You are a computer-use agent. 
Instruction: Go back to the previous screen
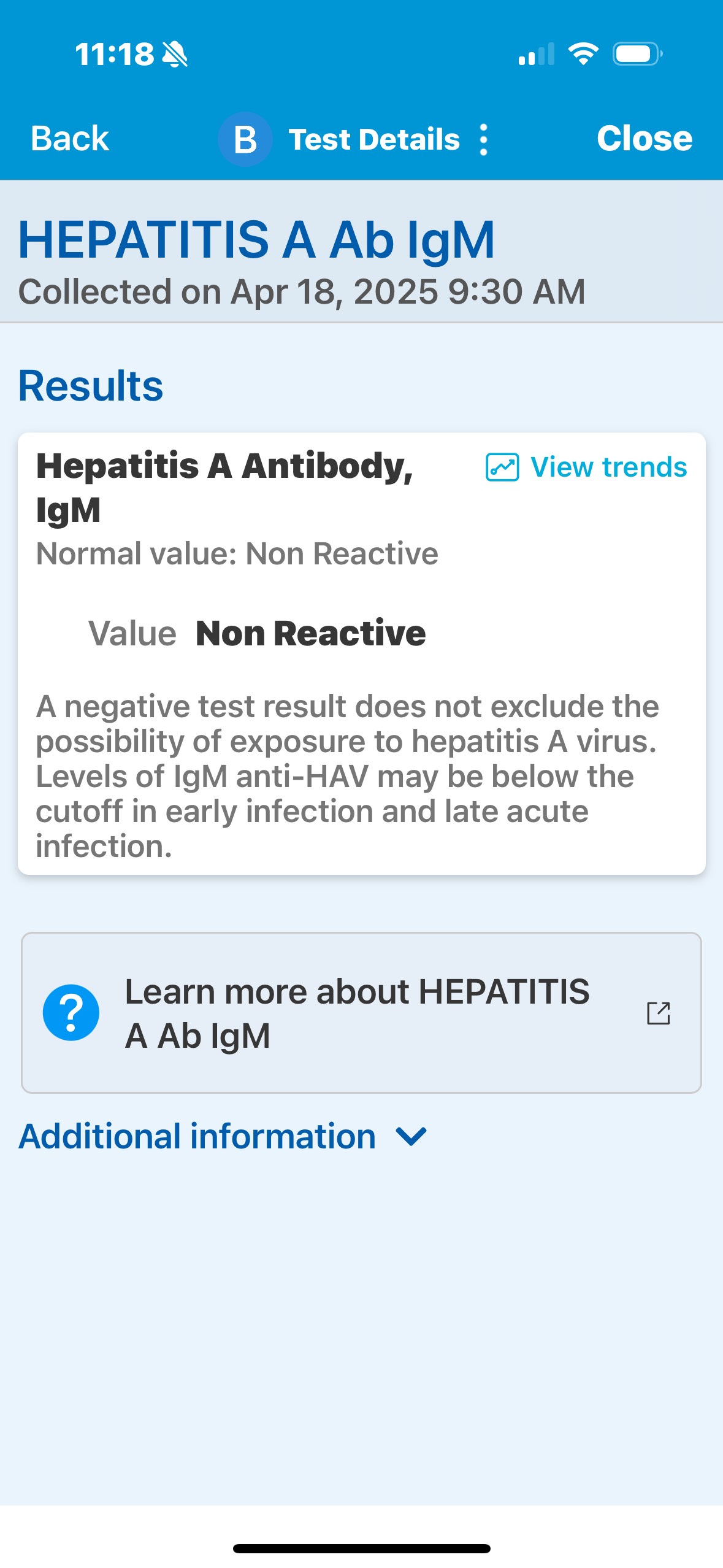70,139
